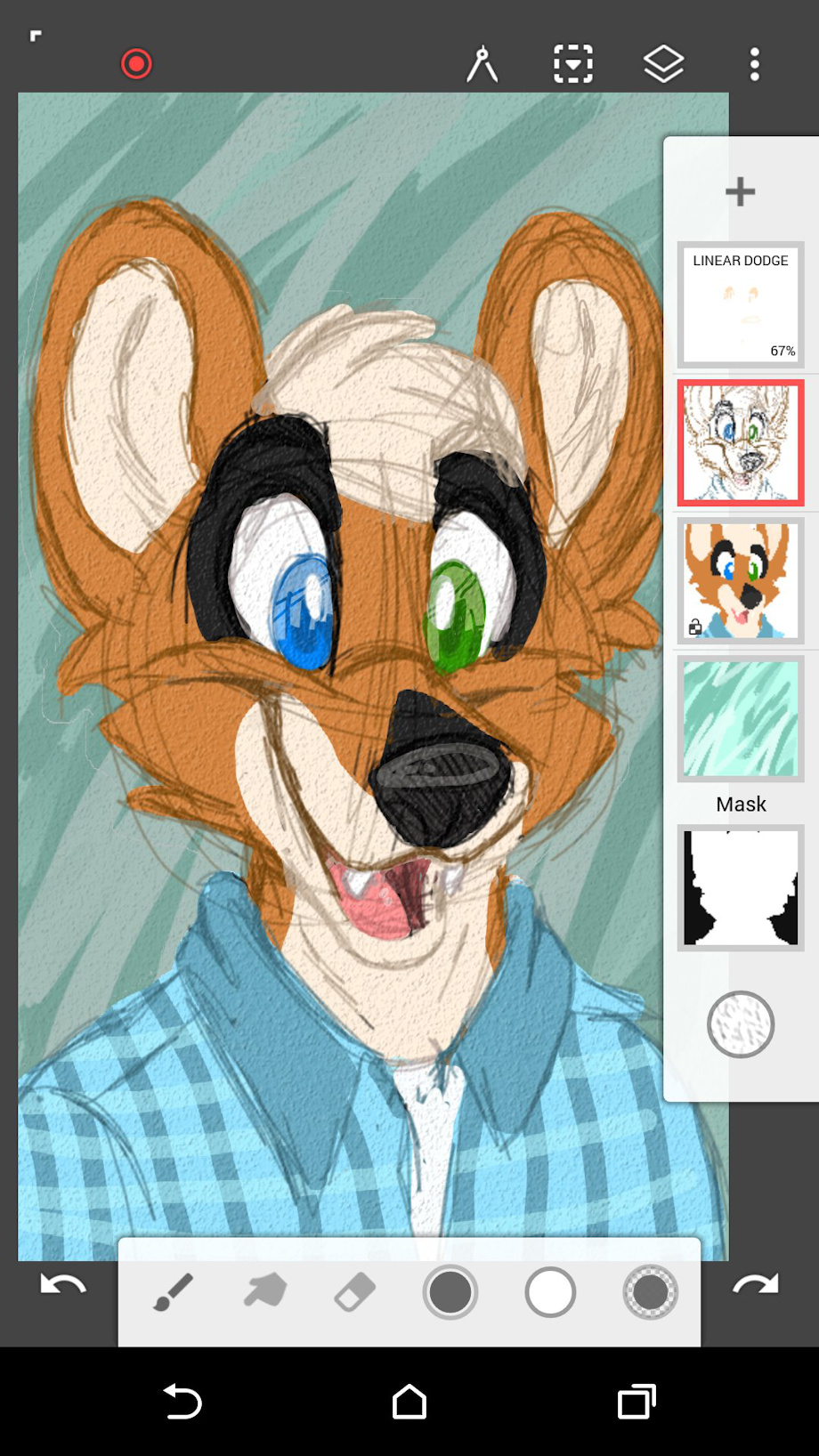Pick the white color swatch
Viewport: 819px width, 1456px height.
coord(550,1292)
